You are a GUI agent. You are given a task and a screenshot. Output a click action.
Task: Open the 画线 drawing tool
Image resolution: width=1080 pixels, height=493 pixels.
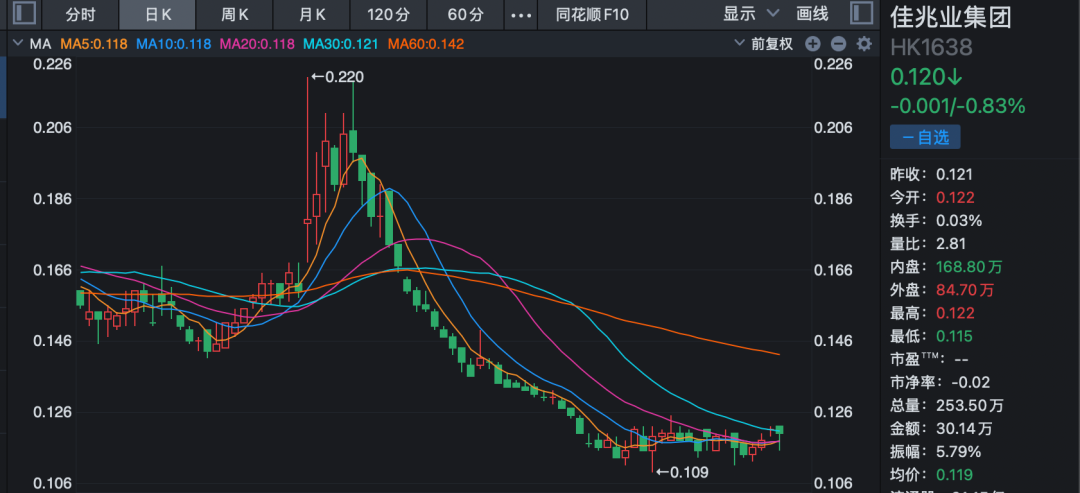(812, 14)
